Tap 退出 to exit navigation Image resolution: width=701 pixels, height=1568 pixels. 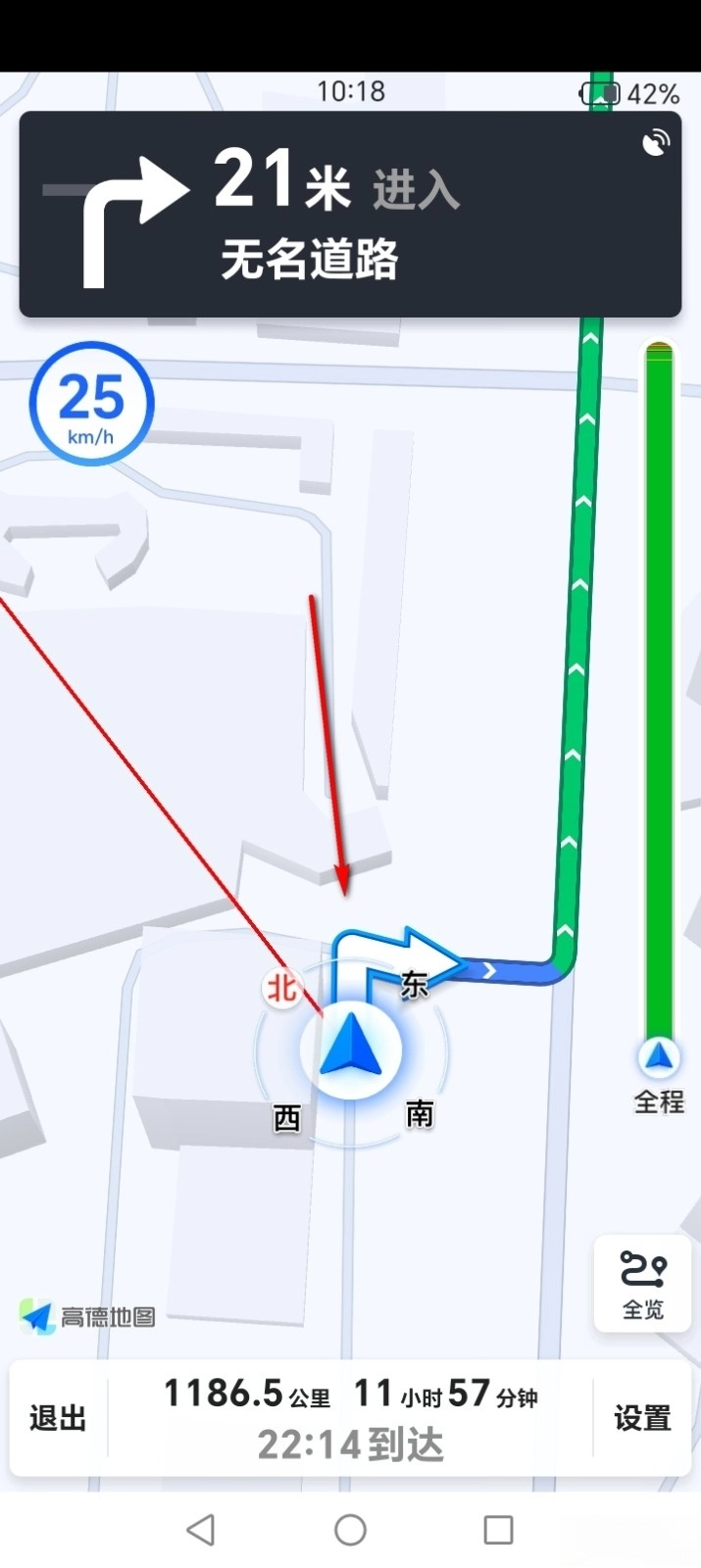pos(58,1418)
